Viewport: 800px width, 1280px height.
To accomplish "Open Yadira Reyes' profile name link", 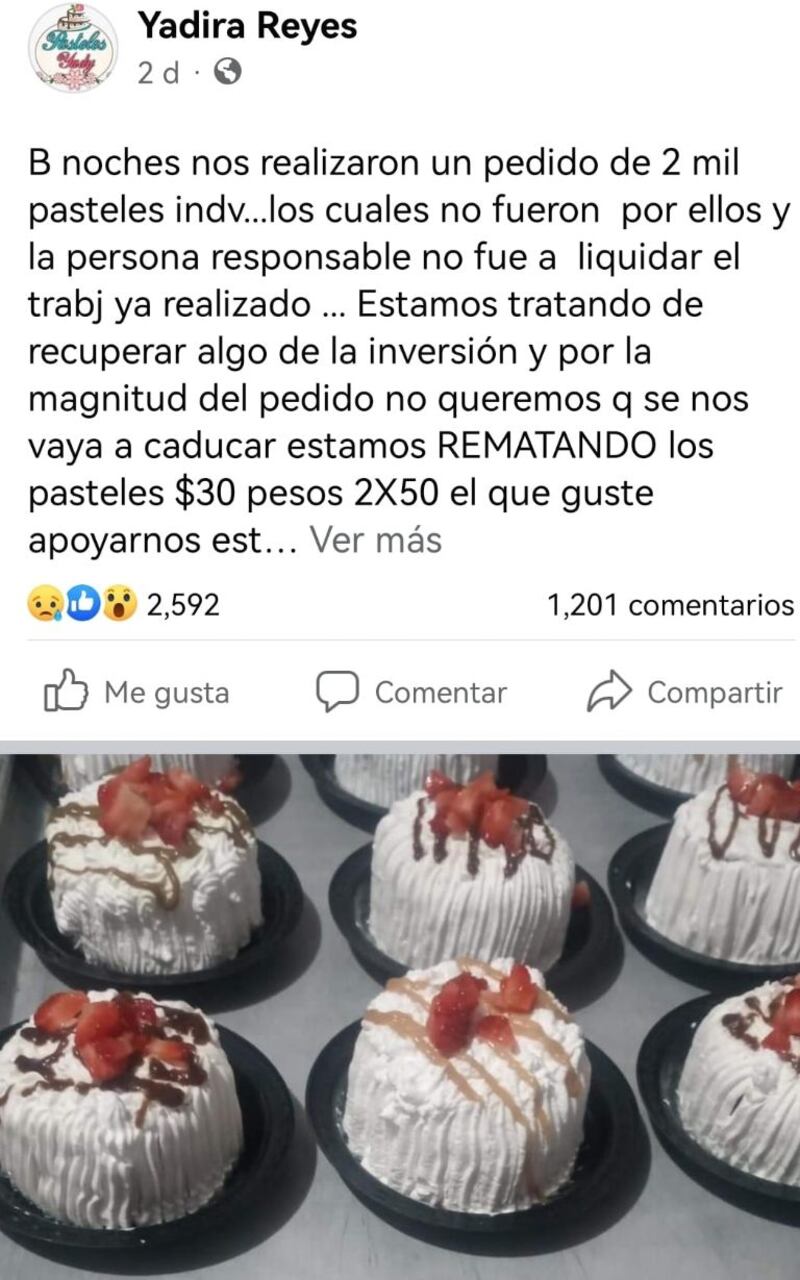I will (x=249, y=27).
